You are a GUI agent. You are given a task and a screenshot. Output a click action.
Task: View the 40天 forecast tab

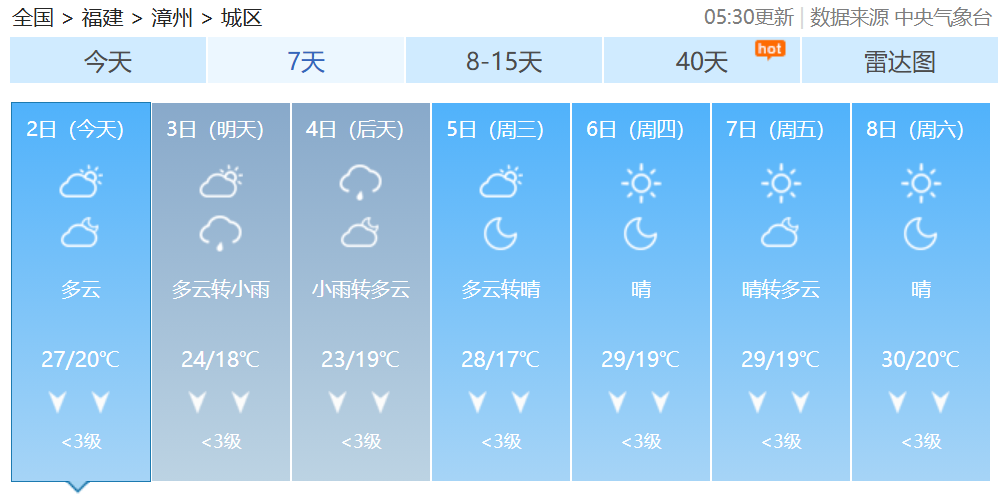pyautogui.click(x=702, y=61)
